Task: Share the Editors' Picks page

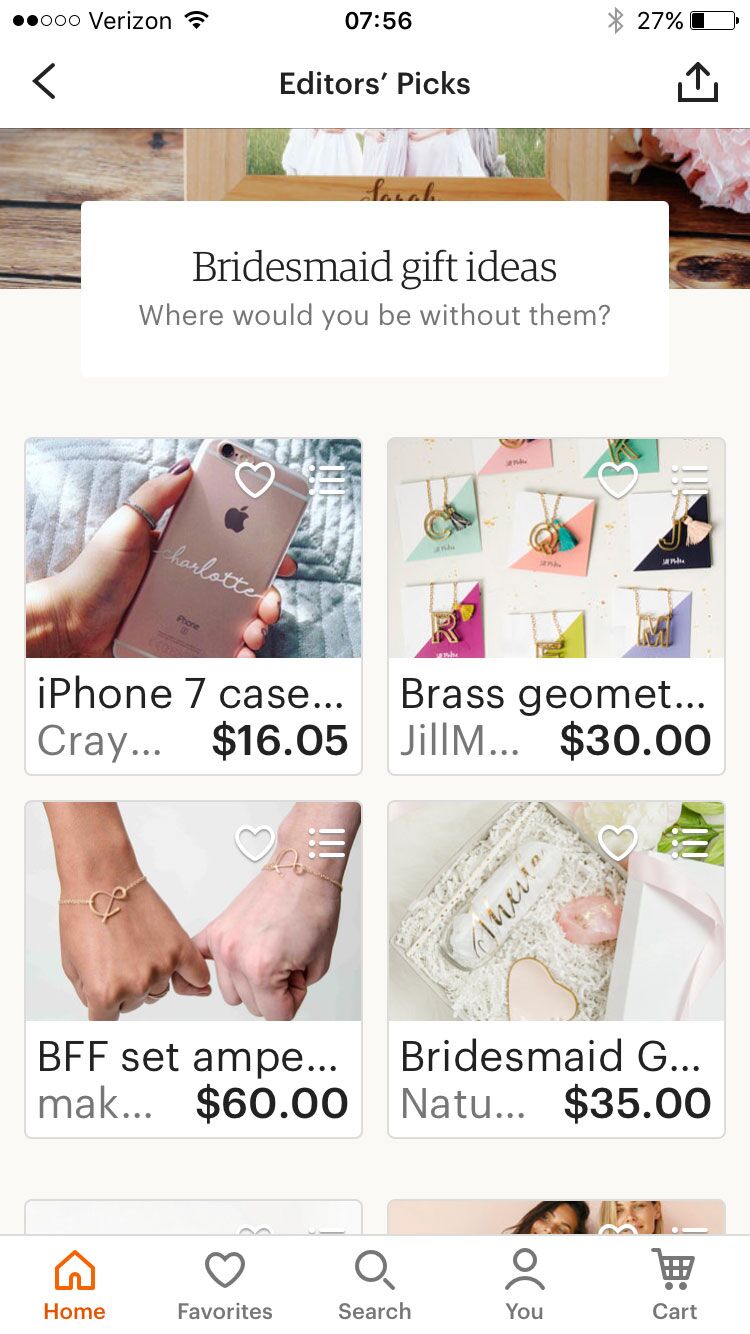Action: 697,82
